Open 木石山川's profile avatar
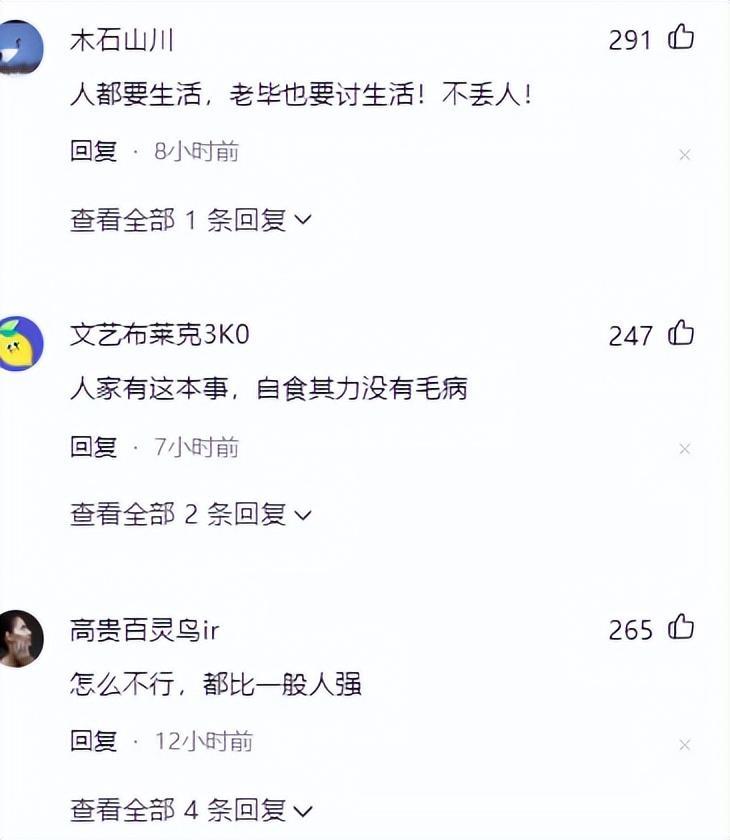This screenshot has height=840, width=730. pos(22,46)
